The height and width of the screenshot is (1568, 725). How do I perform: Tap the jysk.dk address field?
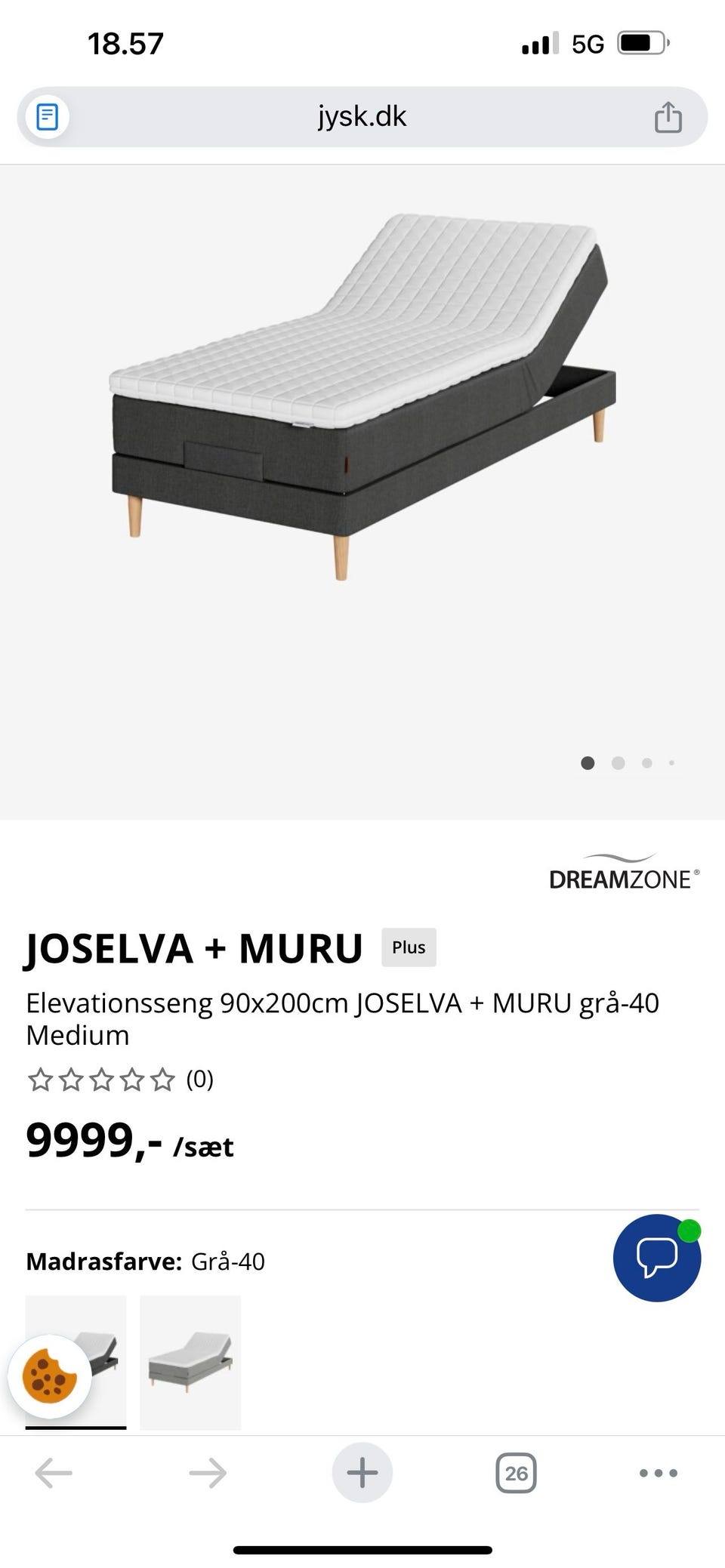pos(362,117)
